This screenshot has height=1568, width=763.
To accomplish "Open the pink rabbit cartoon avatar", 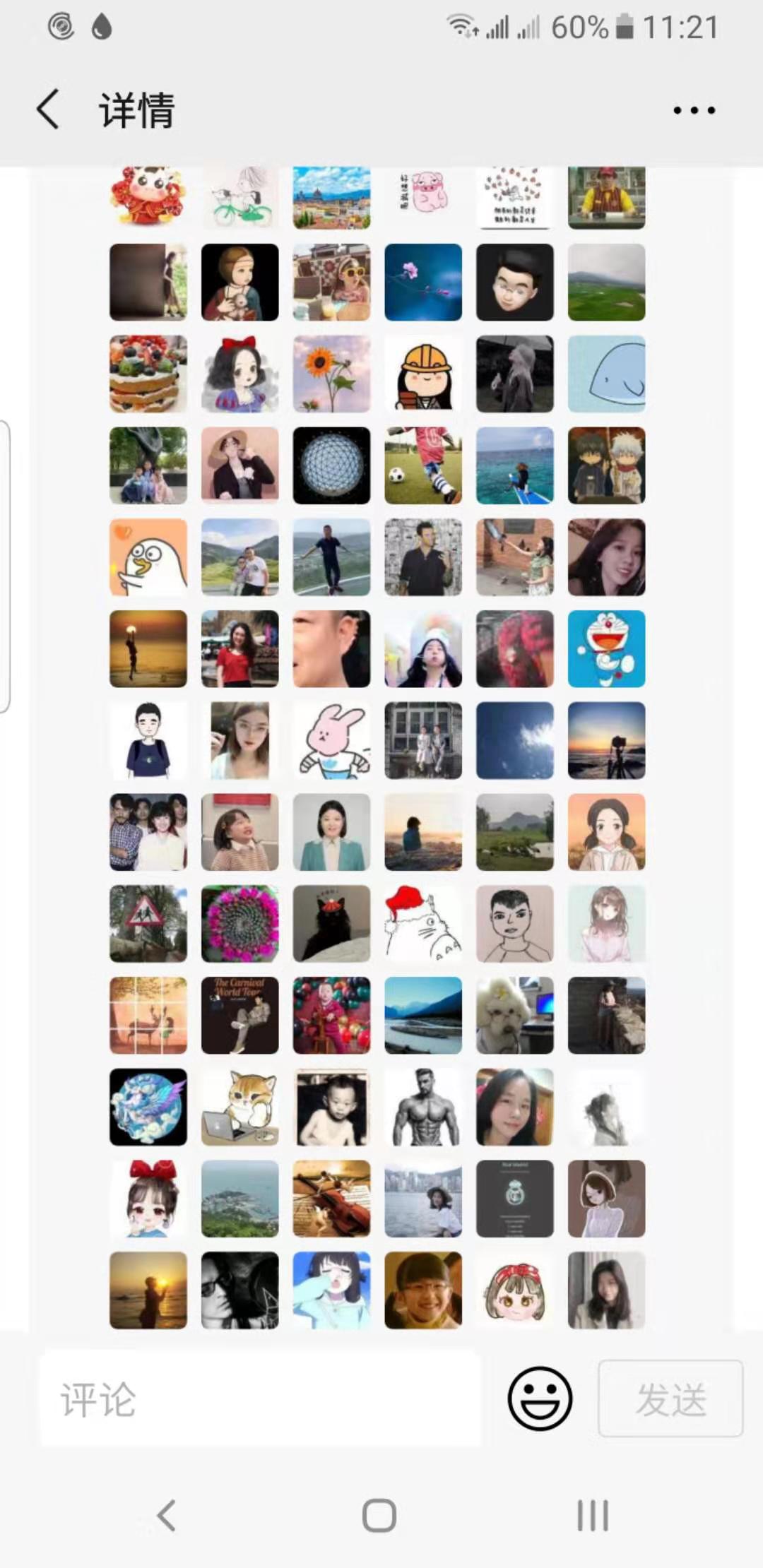I will point(331,741).
